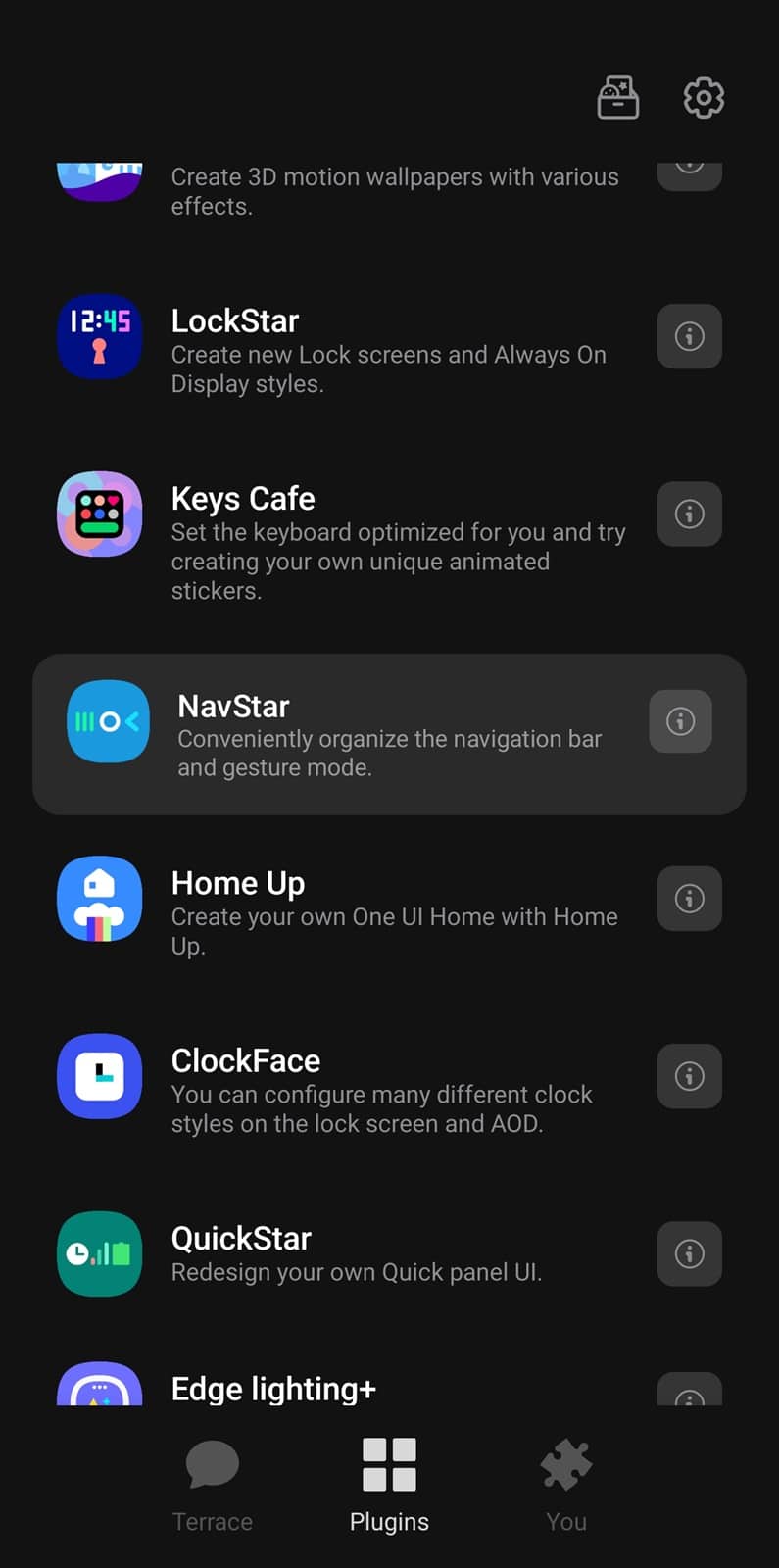Go to the You tab
The height and width of the screenshot is (1568, 779).
click(566, 1484)
